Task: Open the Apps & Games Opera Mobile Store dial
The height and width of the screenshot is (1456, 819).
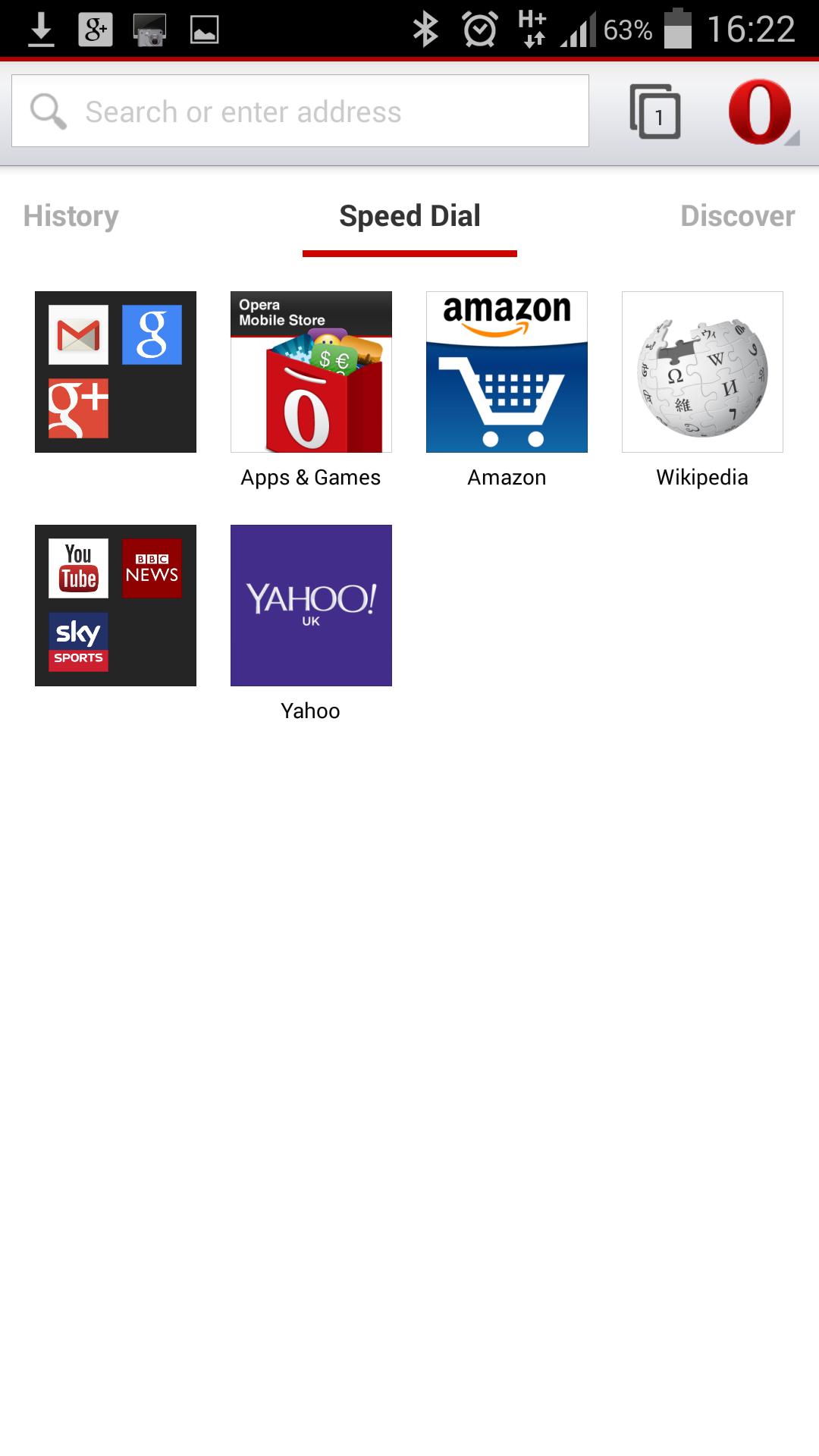Action: (311, 372)
